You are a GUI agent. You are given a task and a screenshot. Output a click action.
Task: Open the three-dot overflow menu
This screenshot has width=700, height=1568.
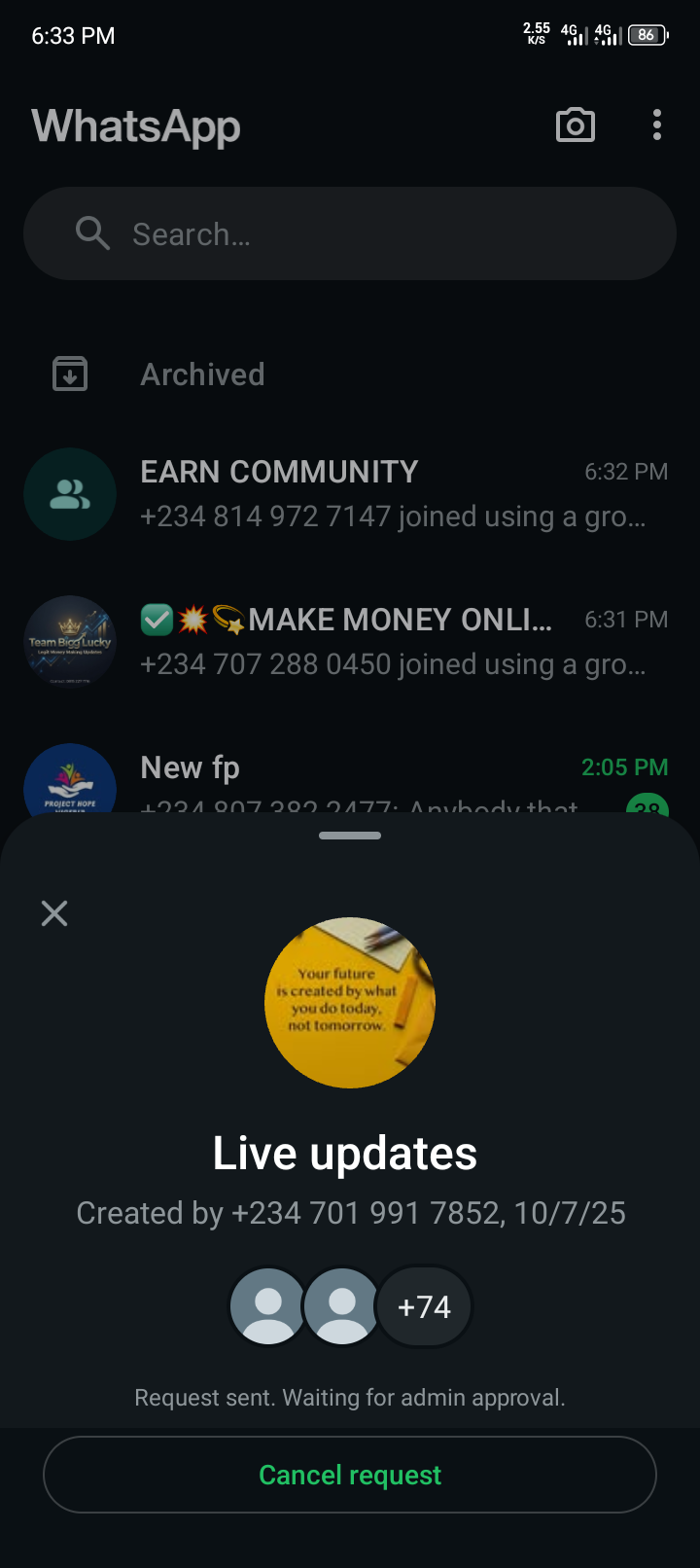pos(657,125)
